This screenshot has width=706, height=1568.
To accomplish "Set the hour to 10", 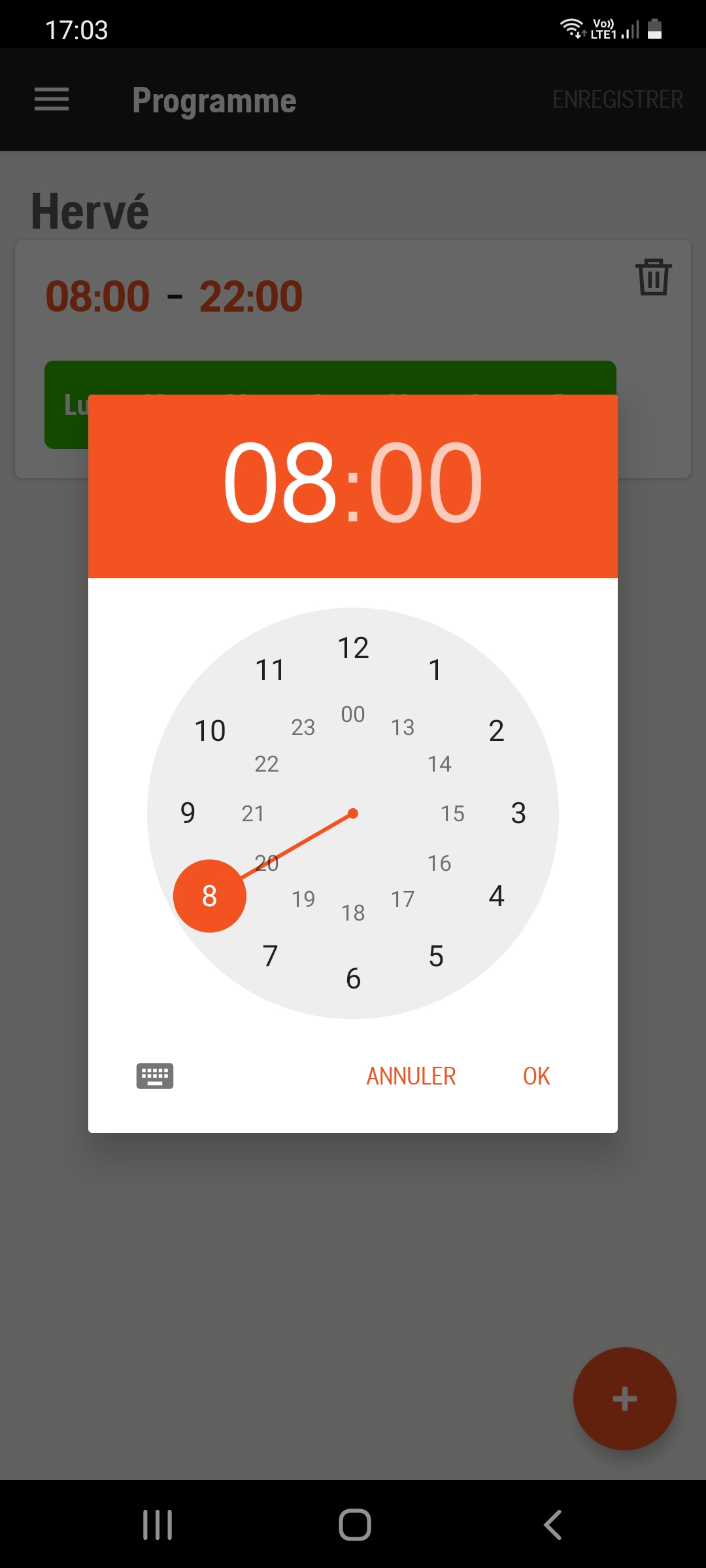I will pos(210,730).
